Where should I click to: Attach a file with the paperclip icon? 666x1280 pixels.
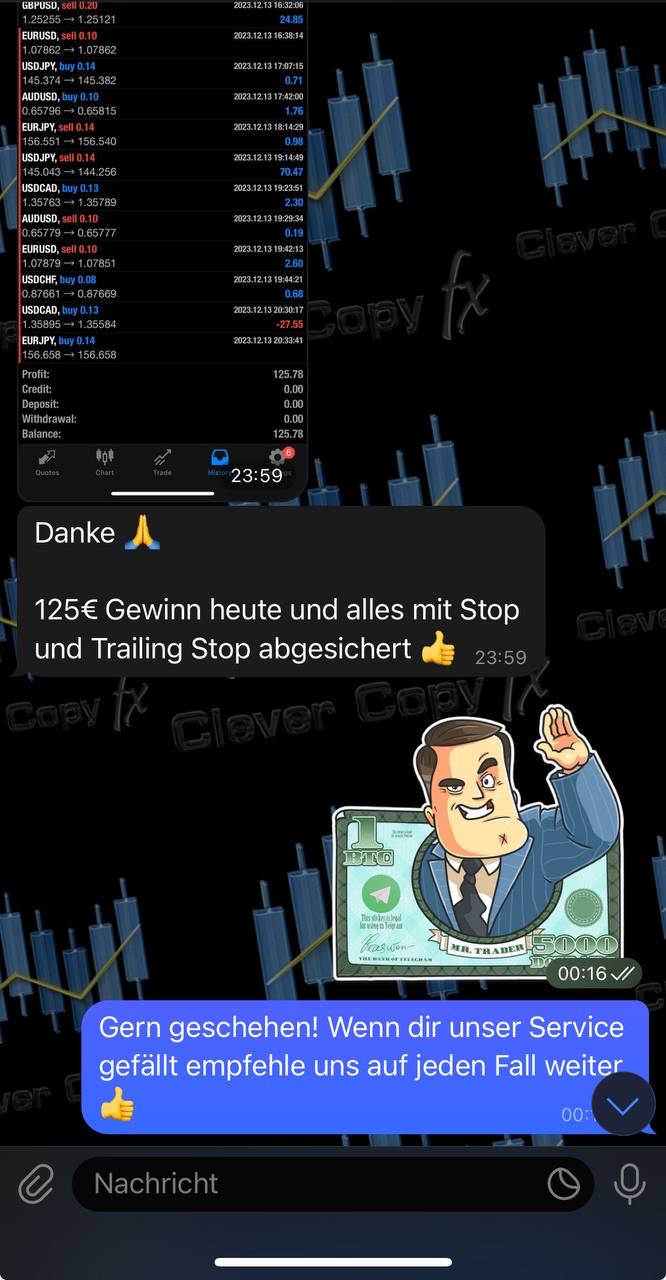pyautogui.click(x=36, y=1184)
